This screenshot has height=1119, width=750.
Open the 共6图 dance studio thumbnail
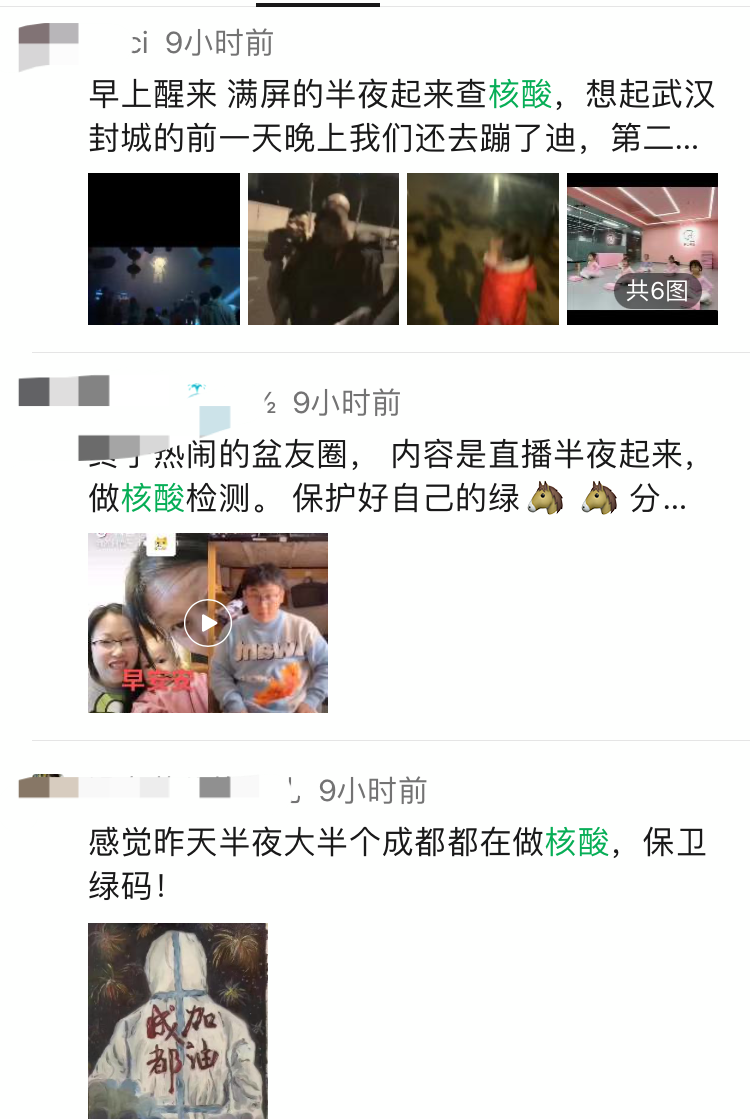coord(642,249)
